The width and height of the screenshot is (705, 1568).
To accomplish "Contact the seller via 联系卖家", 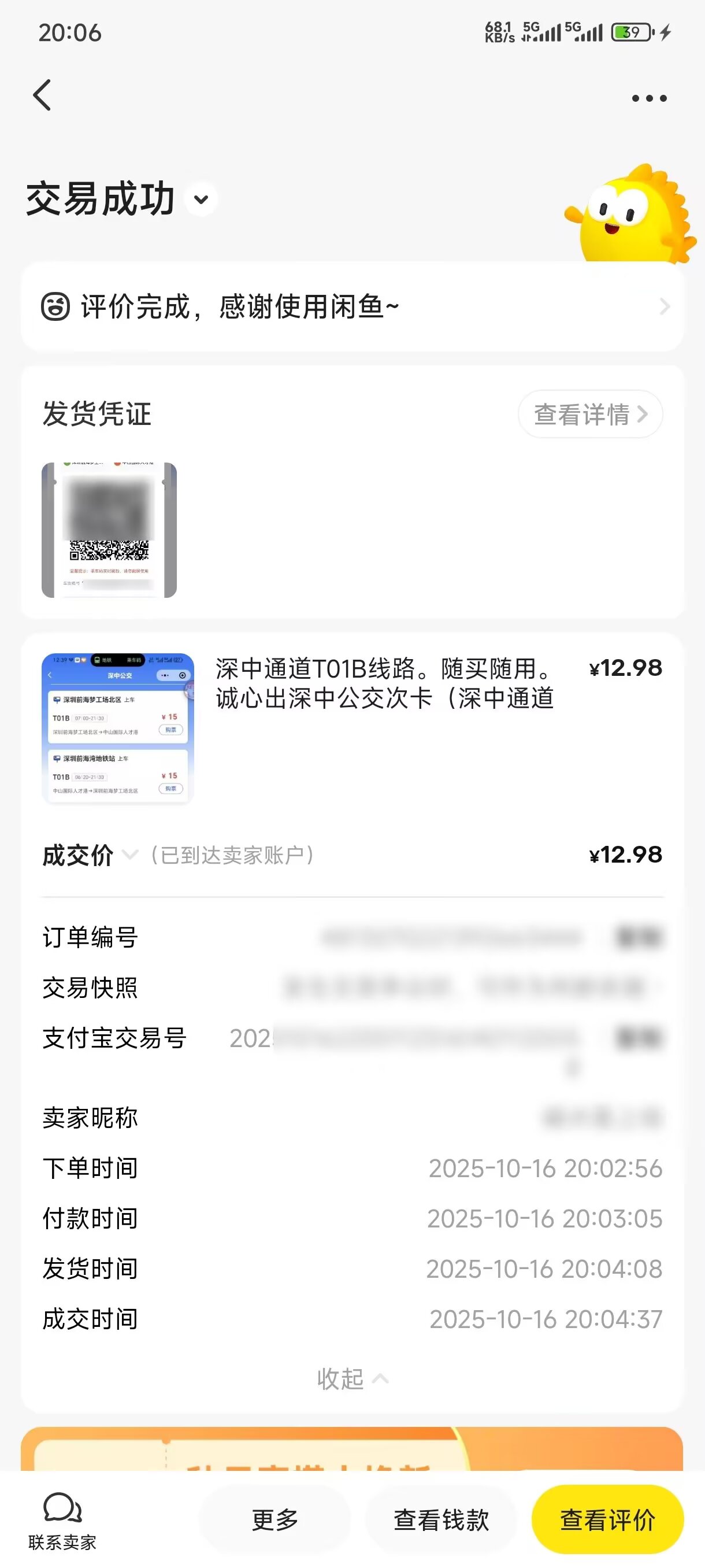I will coord(62,1519).
